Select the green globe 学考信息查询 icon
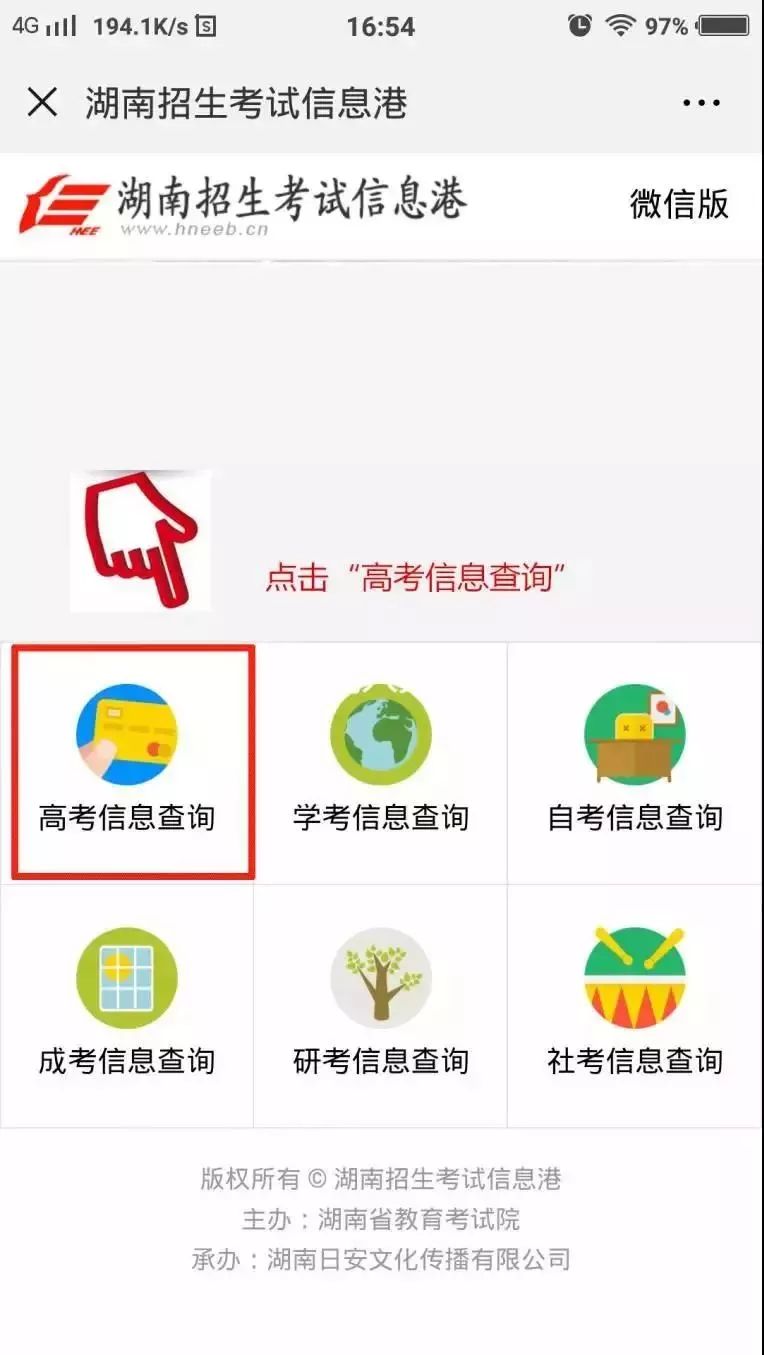The height and width of the screenshot is (1355, 764). tap(380, 735)
